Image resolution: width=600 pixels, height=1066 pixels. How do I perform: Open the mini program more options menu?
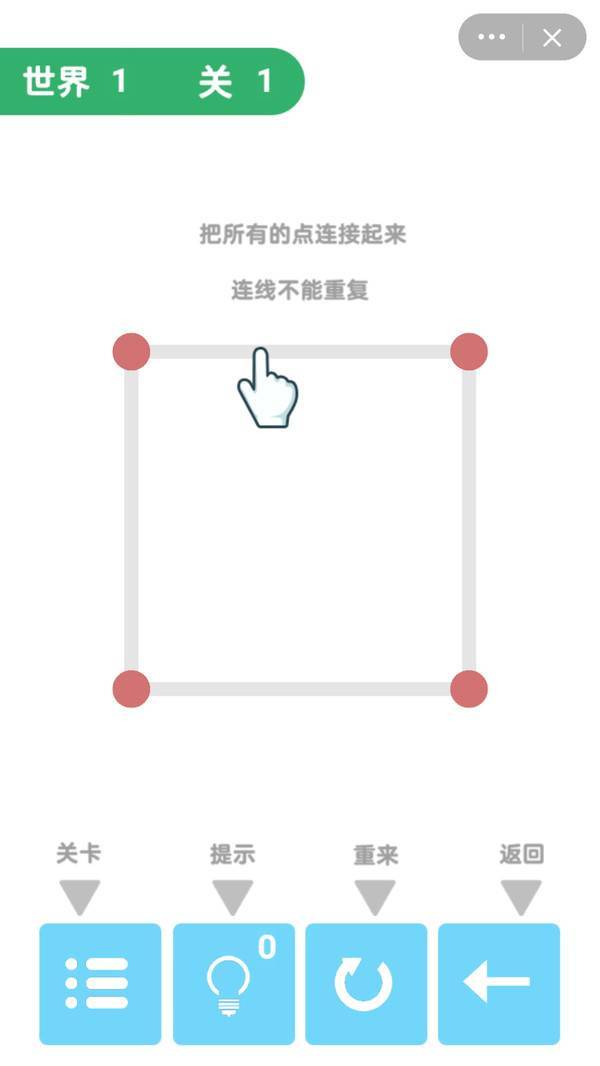[491, 37]
